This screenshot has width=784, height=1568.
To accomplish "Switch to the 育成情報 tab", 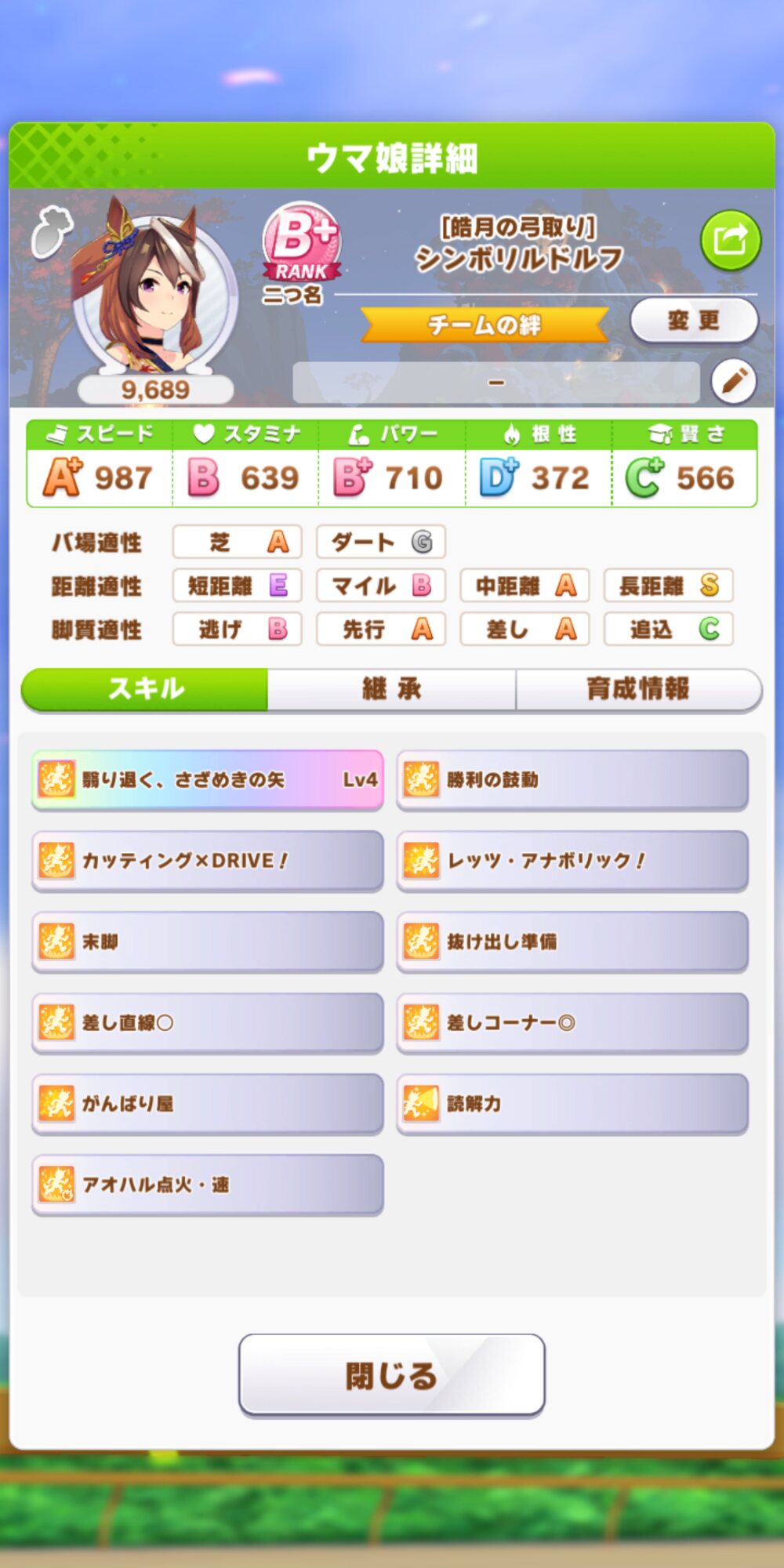I will click(x=638, y=689).
